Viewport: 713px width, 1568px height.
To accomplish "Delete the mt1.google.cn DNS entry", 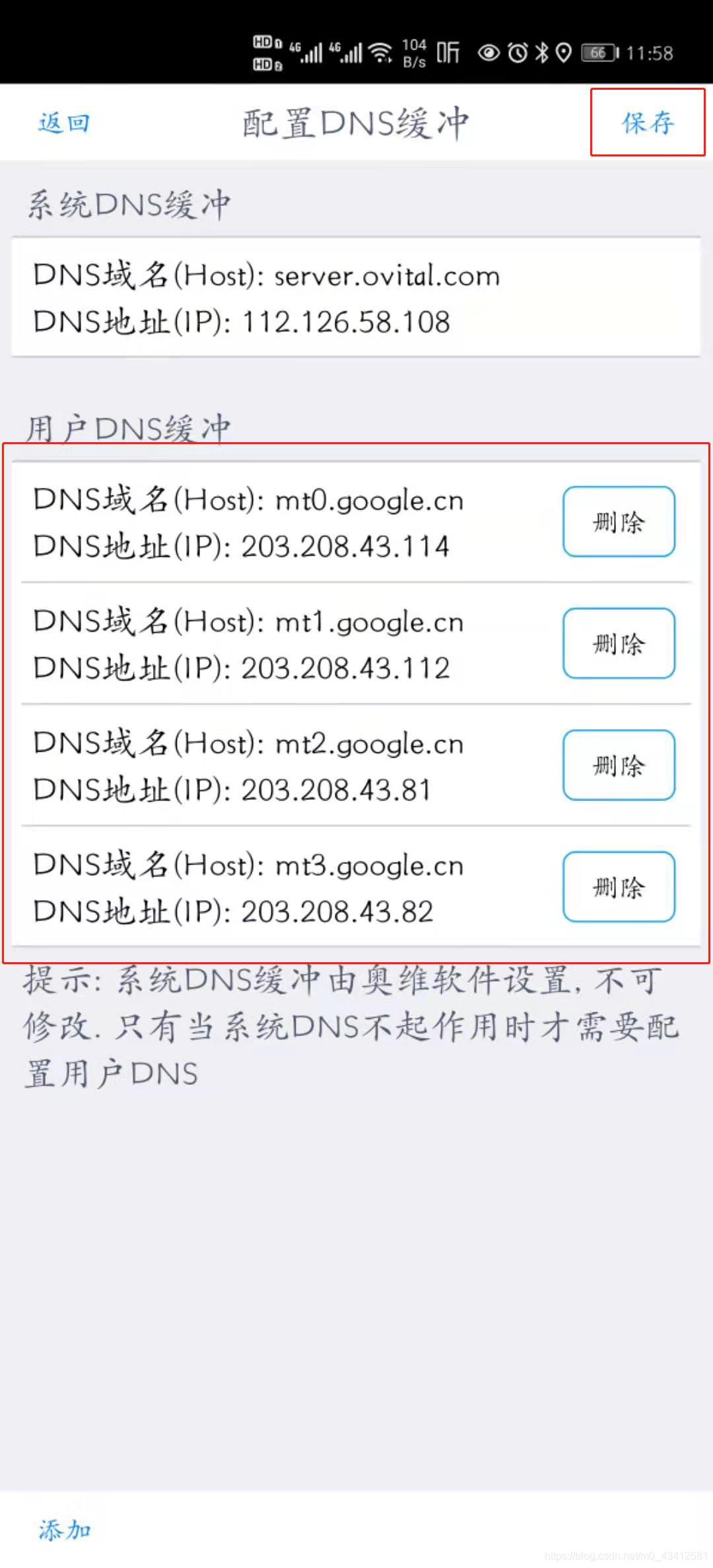I will coord(619,643).
